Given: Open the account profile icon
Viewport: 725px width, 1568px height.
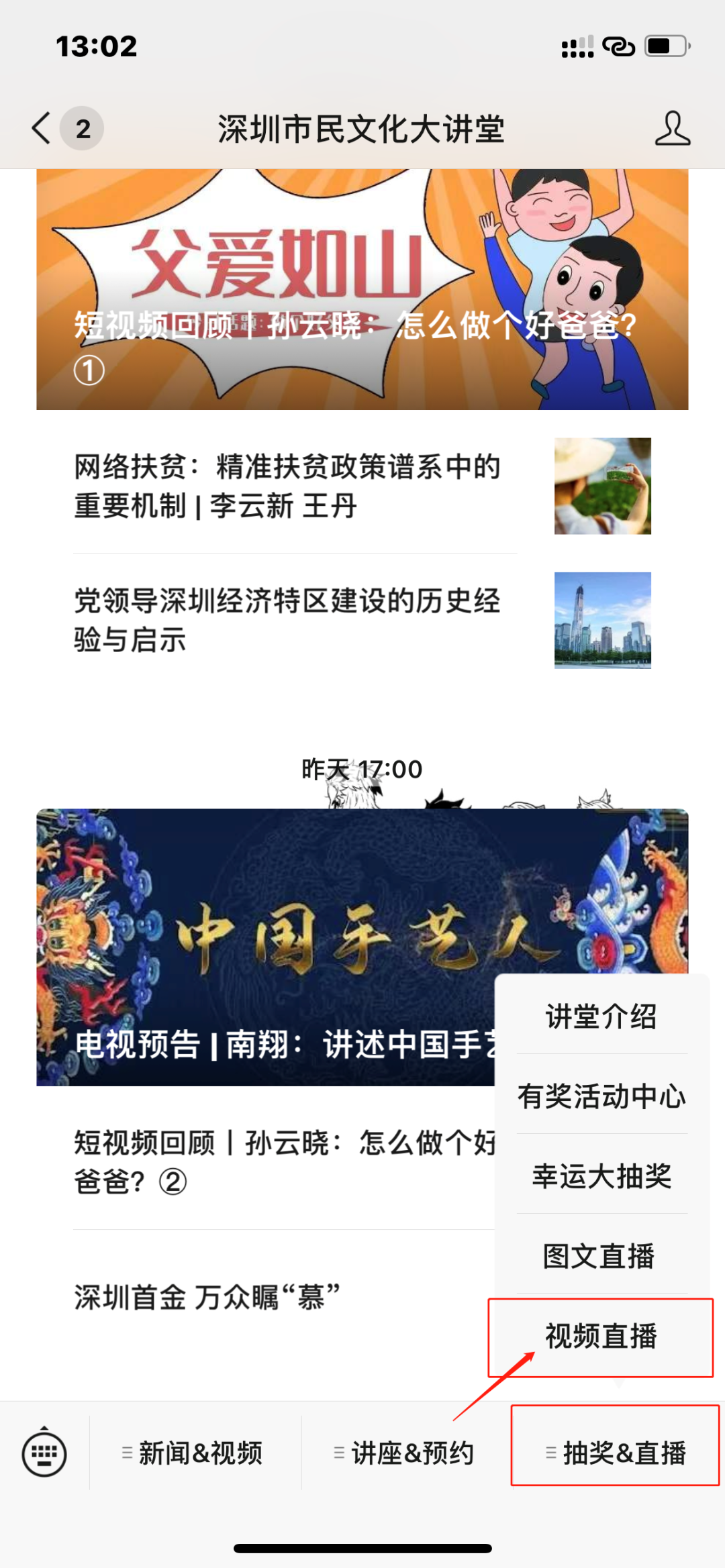Looking at the screenshot, I should coord(672,128).
